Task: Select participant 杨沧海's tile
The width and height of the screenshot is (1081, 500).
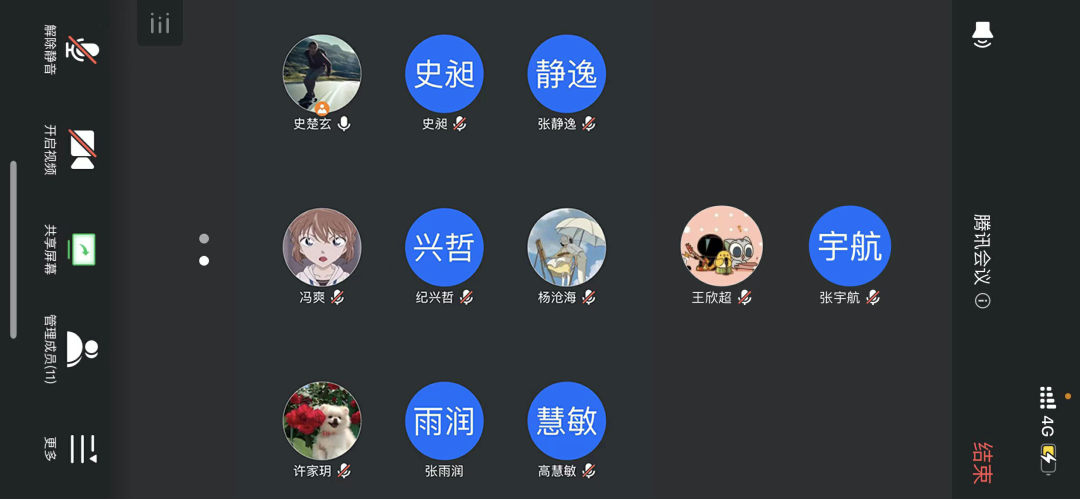Action: pos(566,247)
